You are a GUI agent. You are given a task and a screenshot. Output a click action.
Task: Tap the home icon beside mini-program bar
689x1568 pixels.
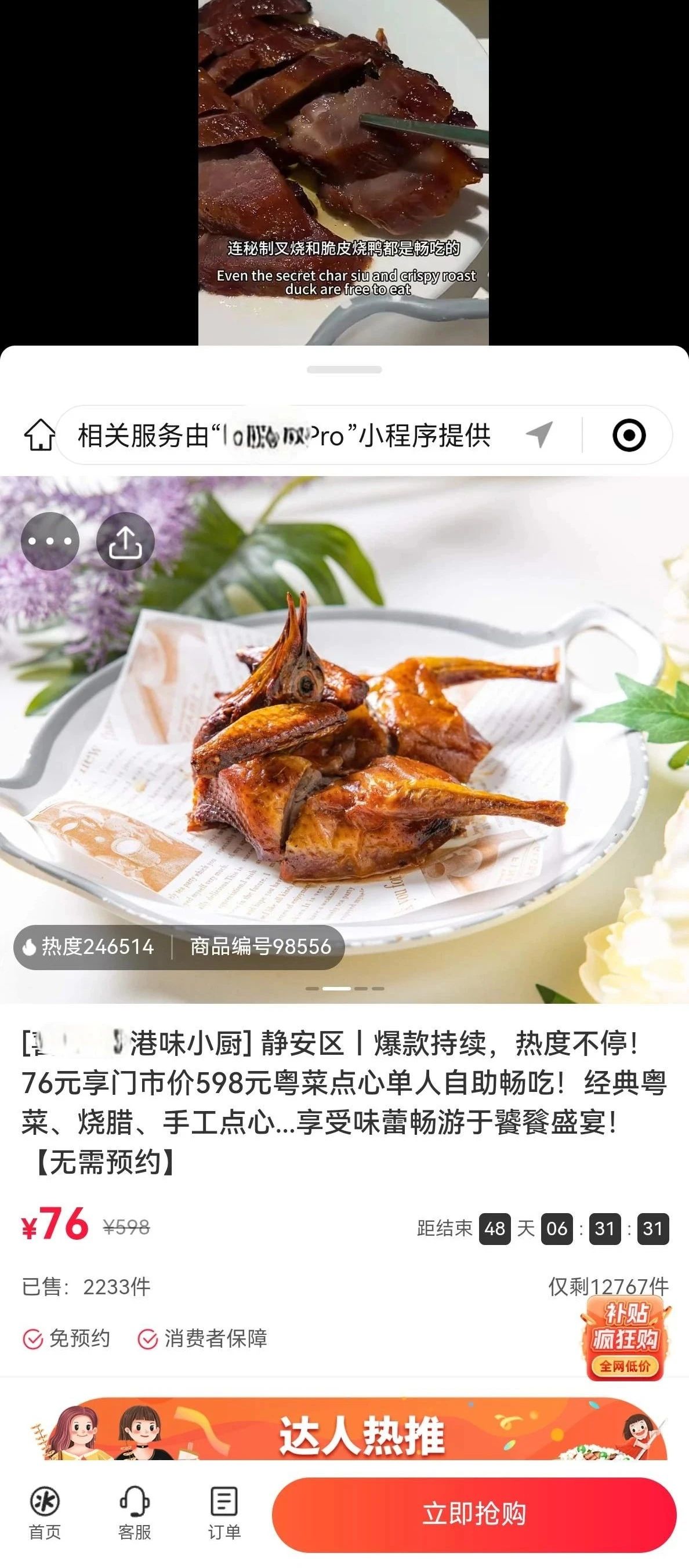[x=39, y=436]
